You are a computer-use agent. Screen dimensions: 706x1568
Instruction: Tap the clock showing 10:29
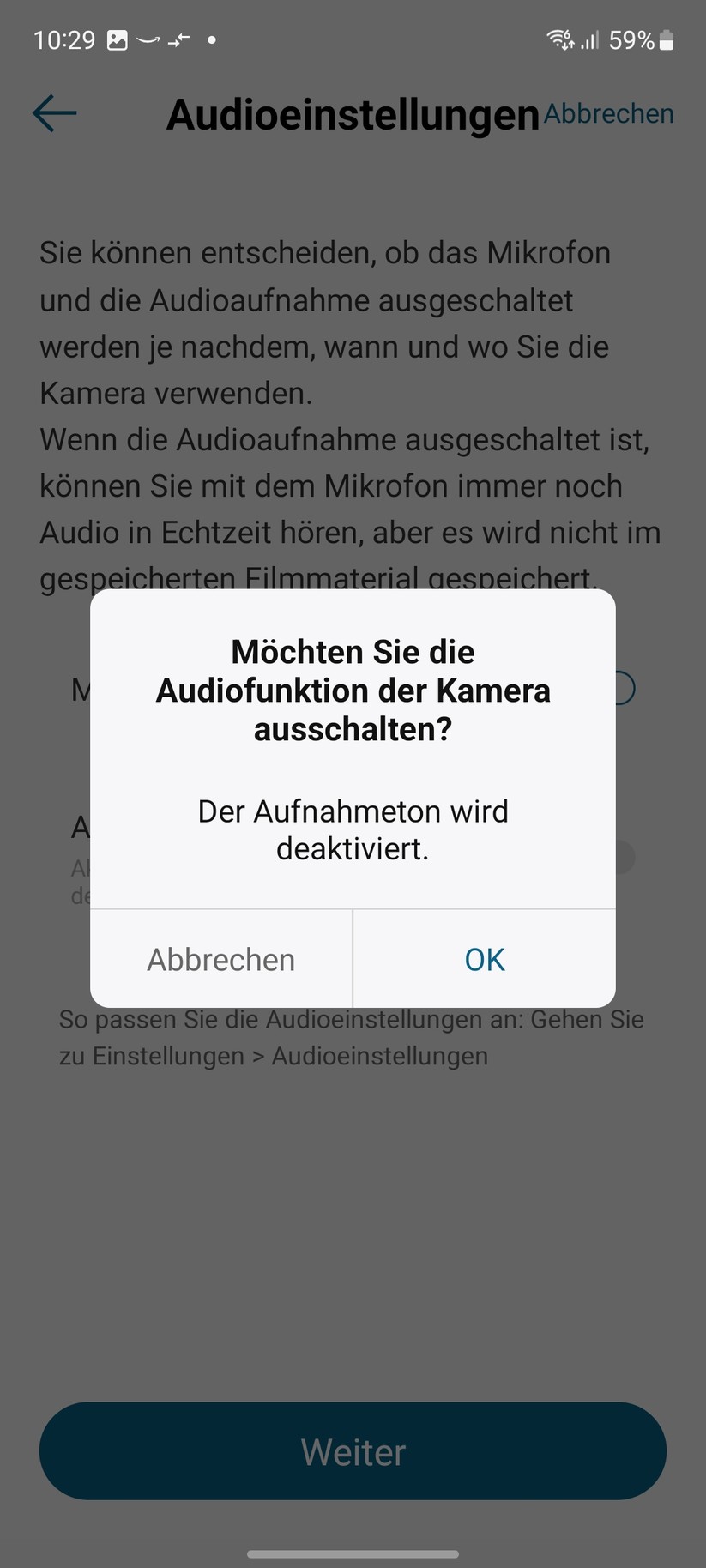63,39
